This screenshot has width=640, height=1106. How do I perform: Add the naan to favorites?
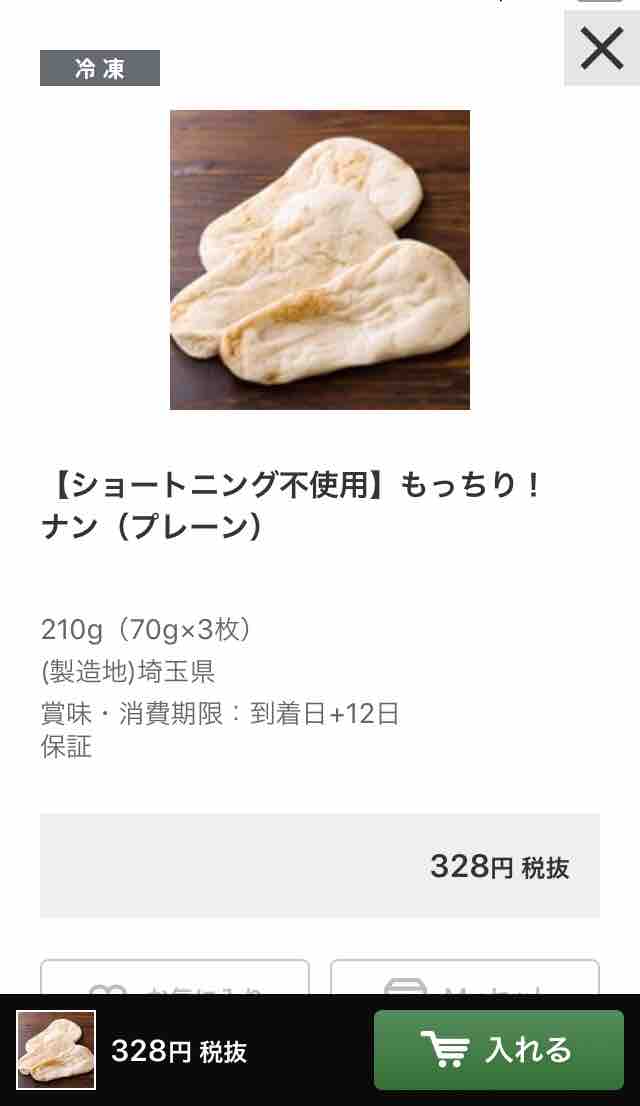point(175,980)
